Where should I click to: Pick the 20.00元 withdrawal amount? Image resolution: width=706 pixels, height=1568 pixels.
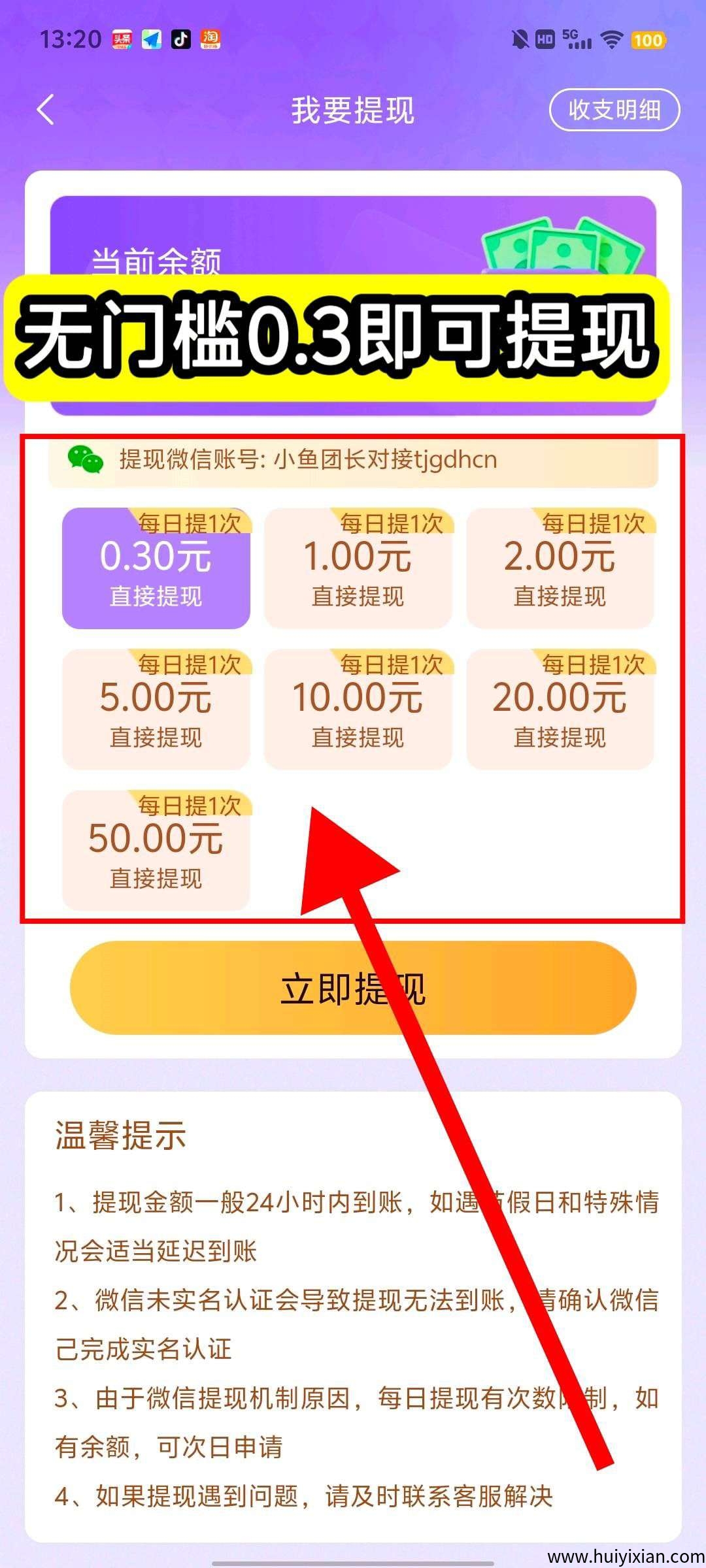tap(560, 710)
